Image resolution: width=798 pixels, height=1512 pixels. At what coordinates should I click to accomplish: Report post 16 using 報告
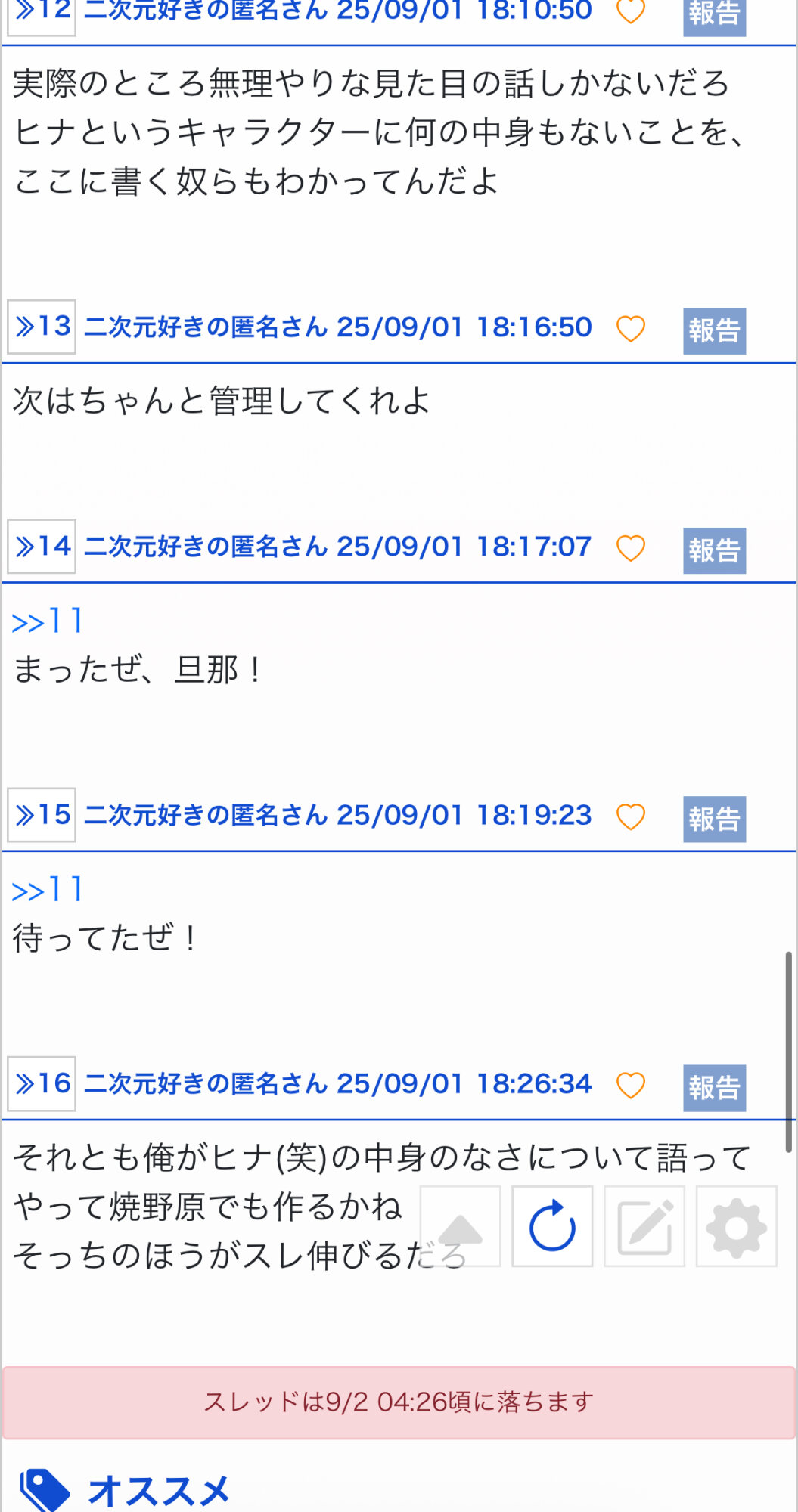pos(714,1087)
